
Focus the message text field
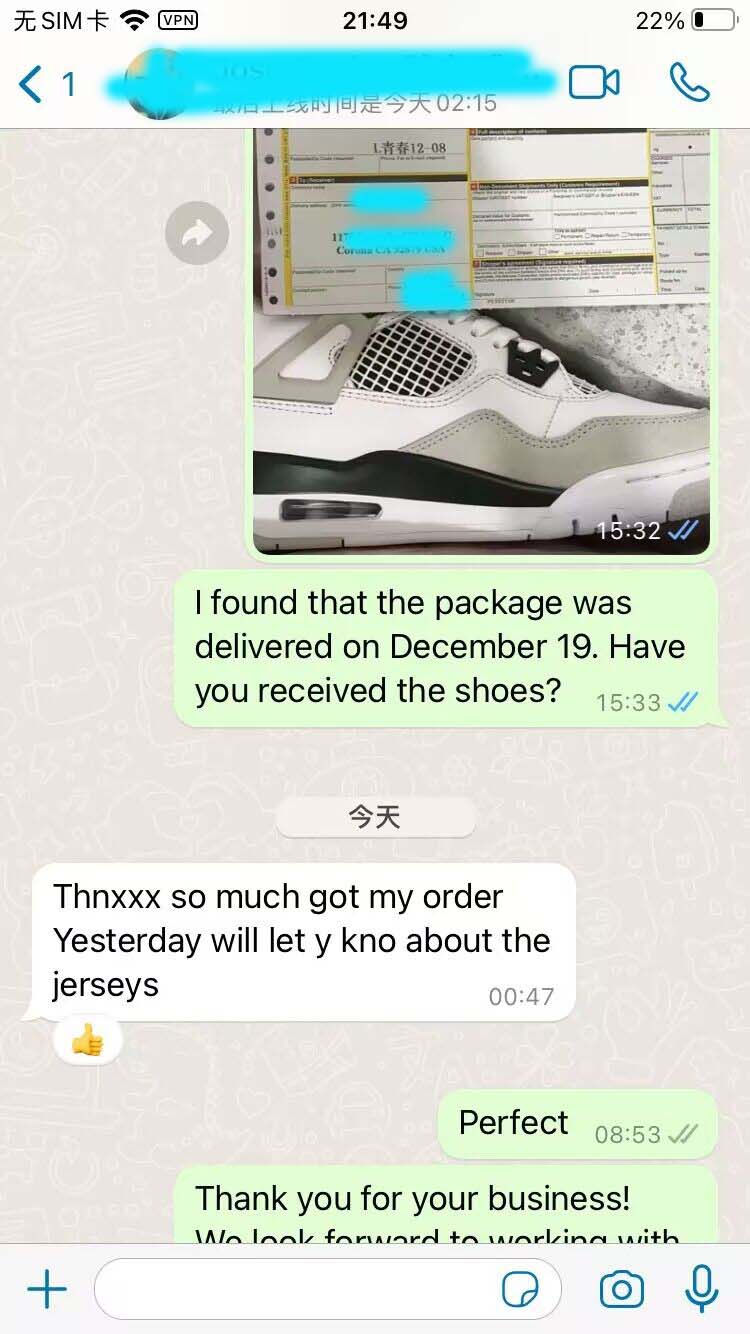[x=300, y=1290]
